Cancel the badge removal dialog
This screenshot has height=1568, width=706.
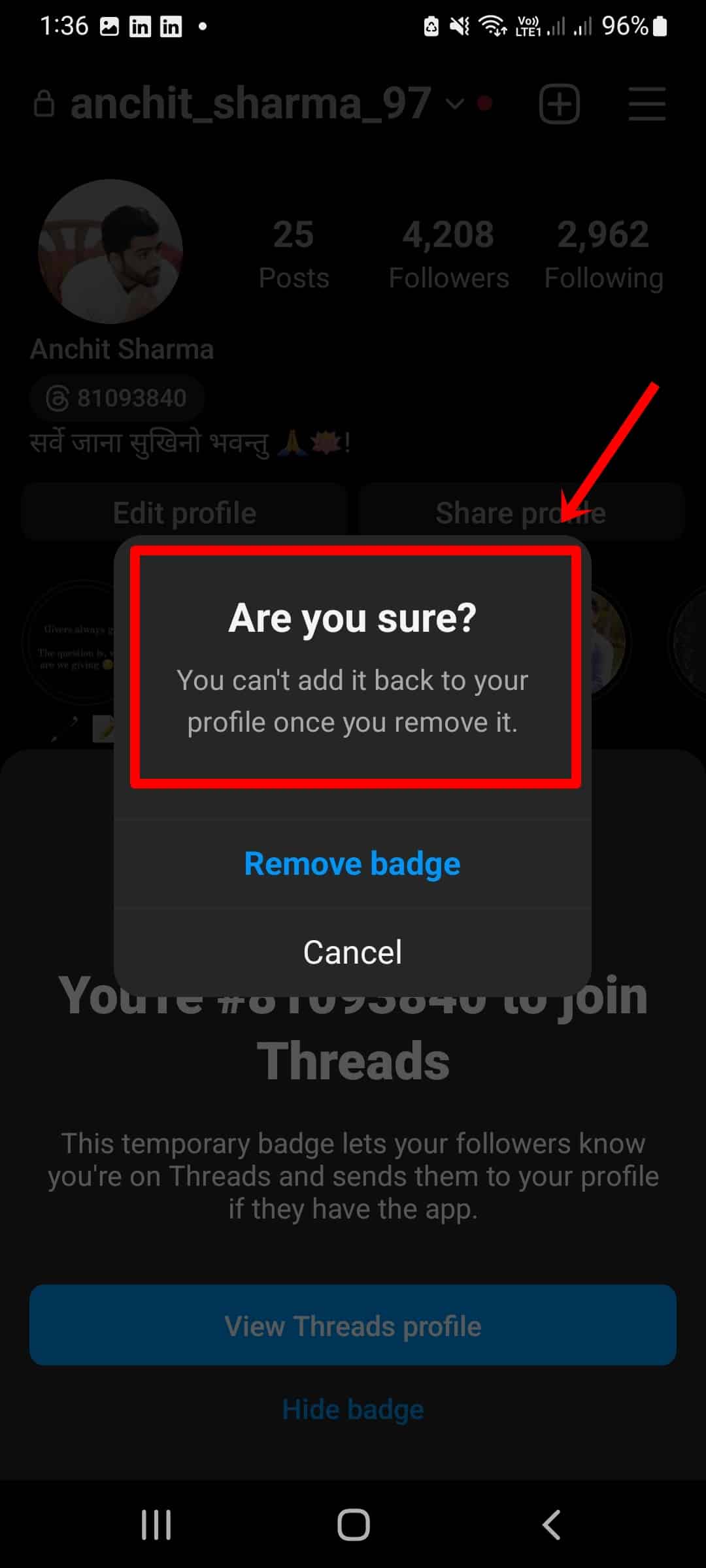pos(352,952)
